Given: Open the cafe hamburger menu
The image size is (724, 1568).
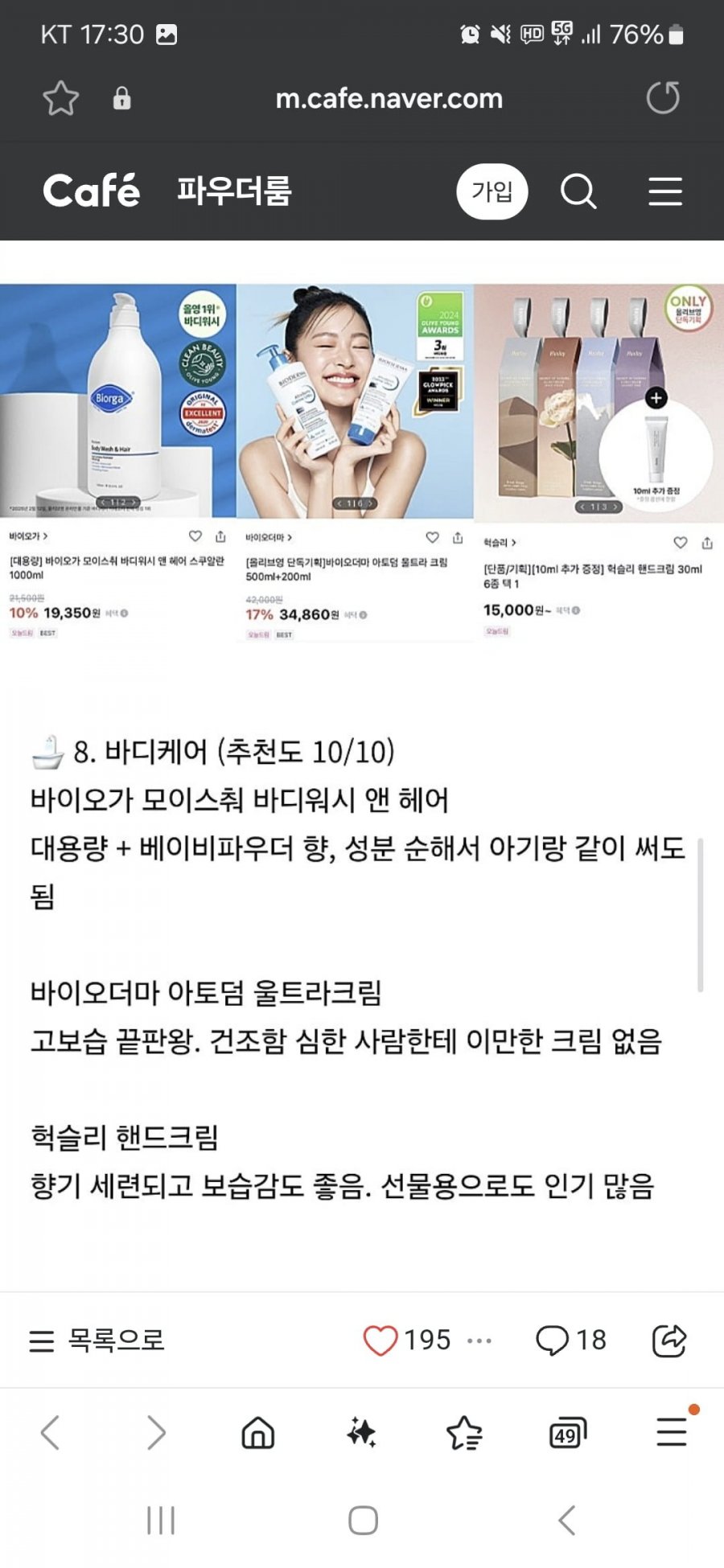Looking at the screenshot, I should (x=665, y=191).
